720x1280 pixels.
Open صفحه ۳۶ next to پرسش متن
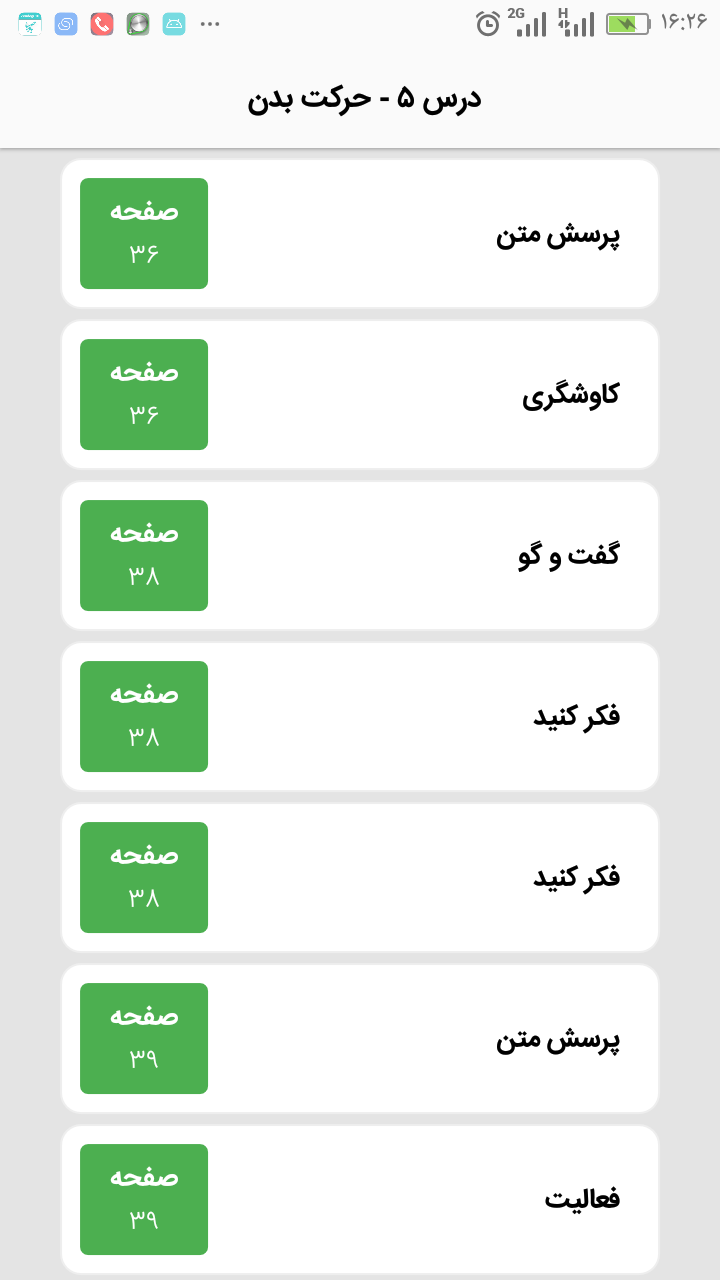143,233
